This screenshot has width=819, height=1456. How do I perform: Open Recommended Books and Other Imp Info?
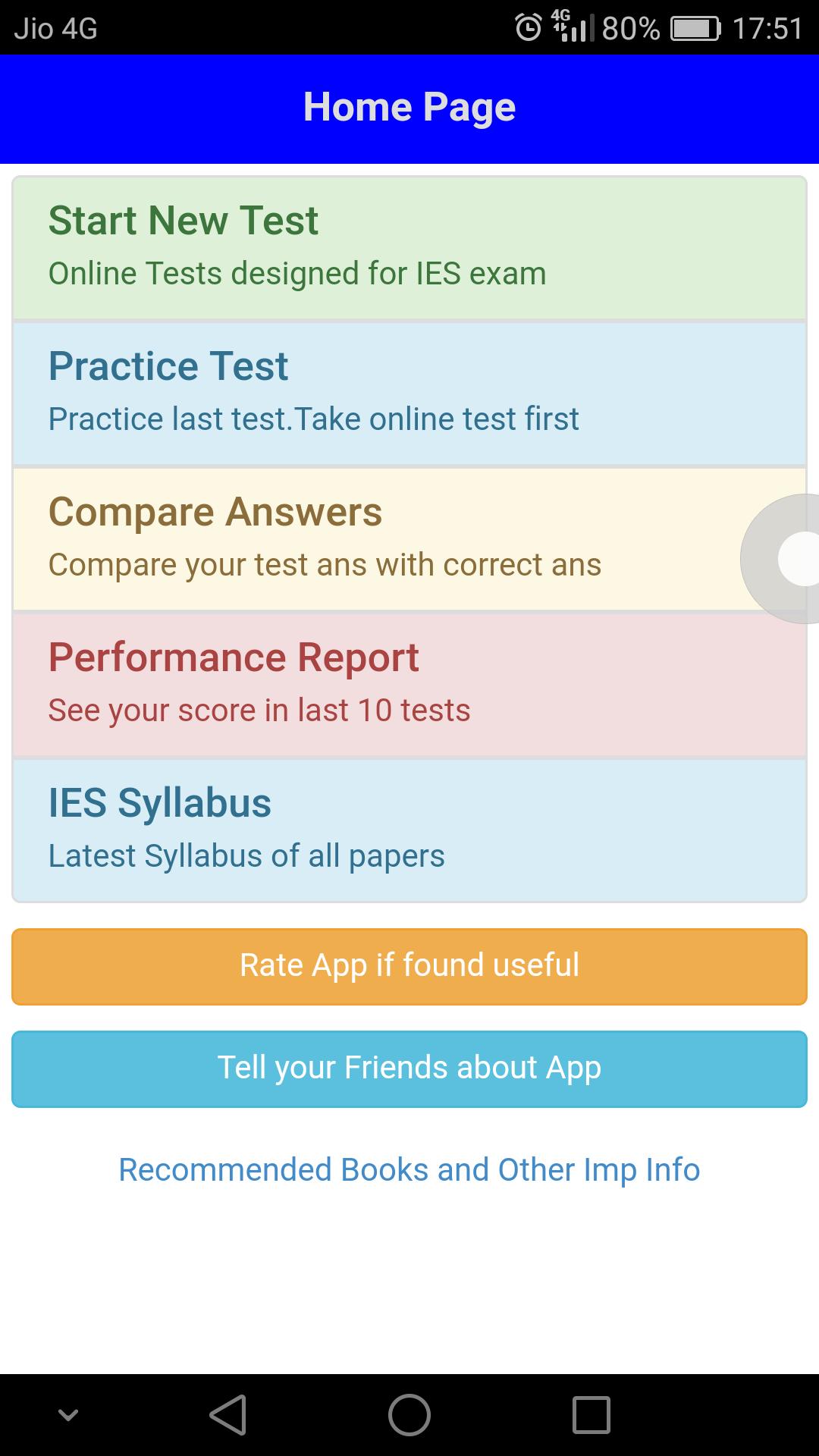click(409, 1169)
